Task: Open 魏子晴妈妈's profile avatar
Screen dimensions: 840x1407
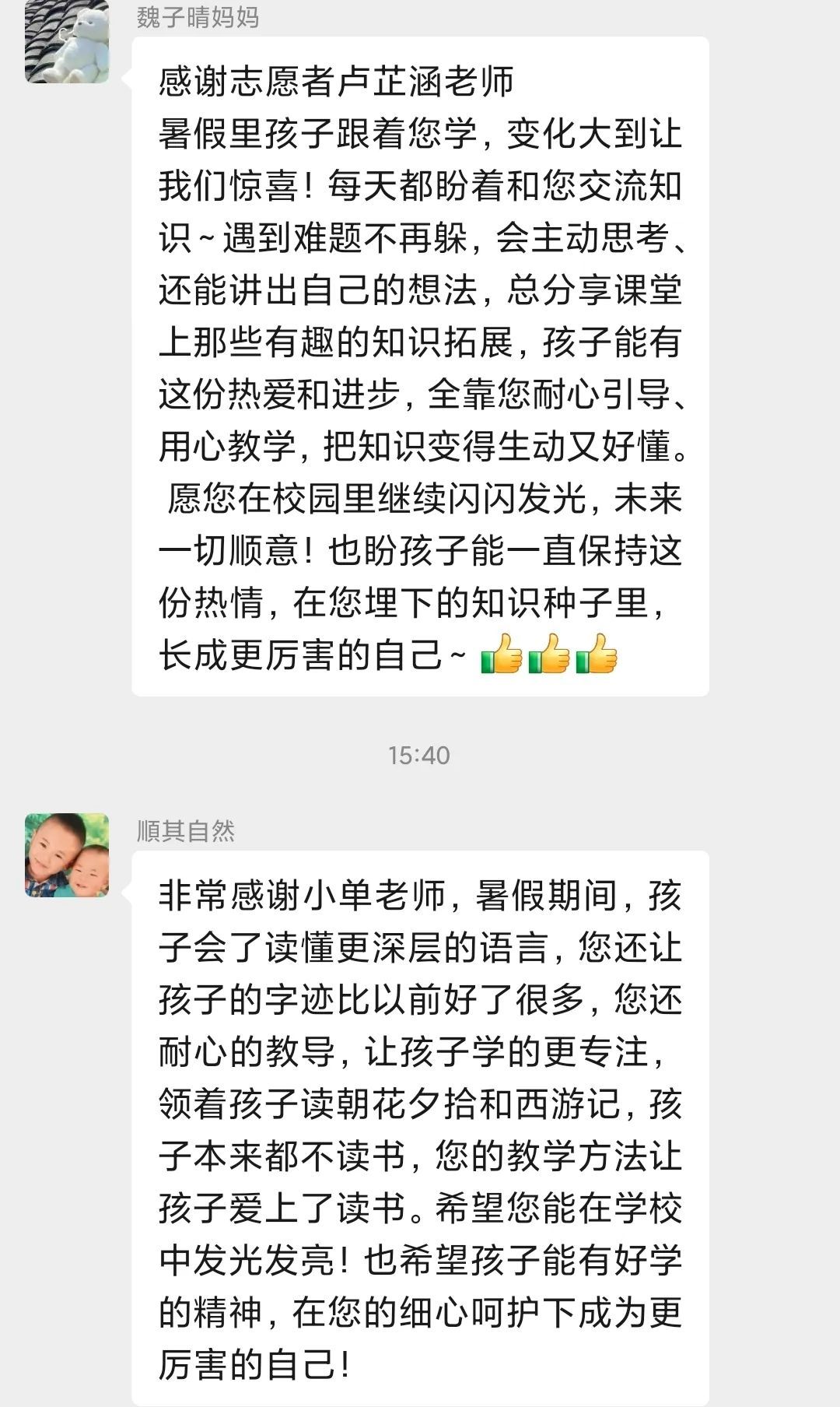Action: click(x=67, y=41)
